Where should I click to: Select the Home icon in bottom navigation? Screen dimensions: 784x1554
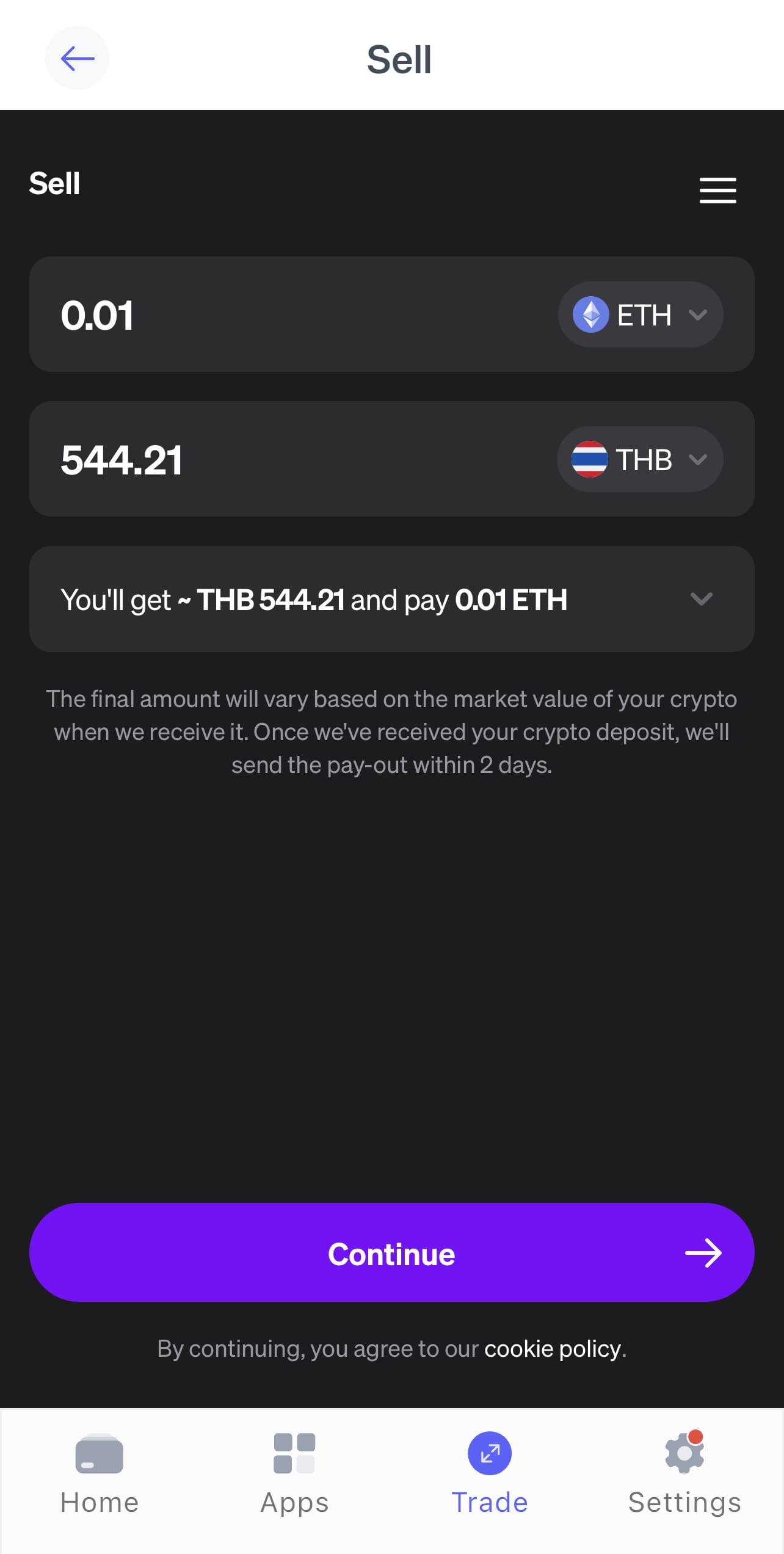[x=98, y=1464]
